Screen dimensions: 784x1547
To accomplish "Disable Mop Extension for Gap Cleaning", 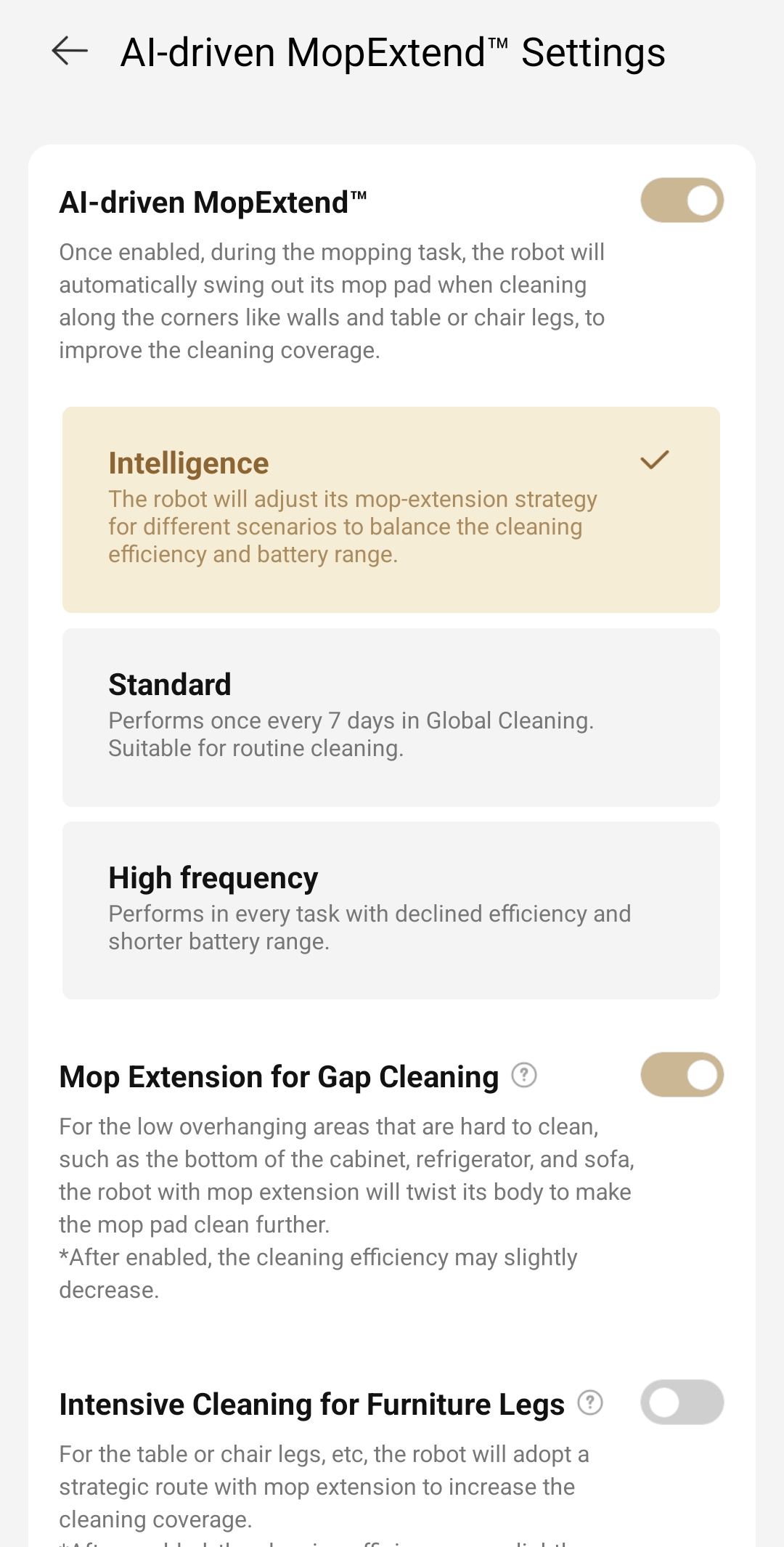I will pos(682,1075).
